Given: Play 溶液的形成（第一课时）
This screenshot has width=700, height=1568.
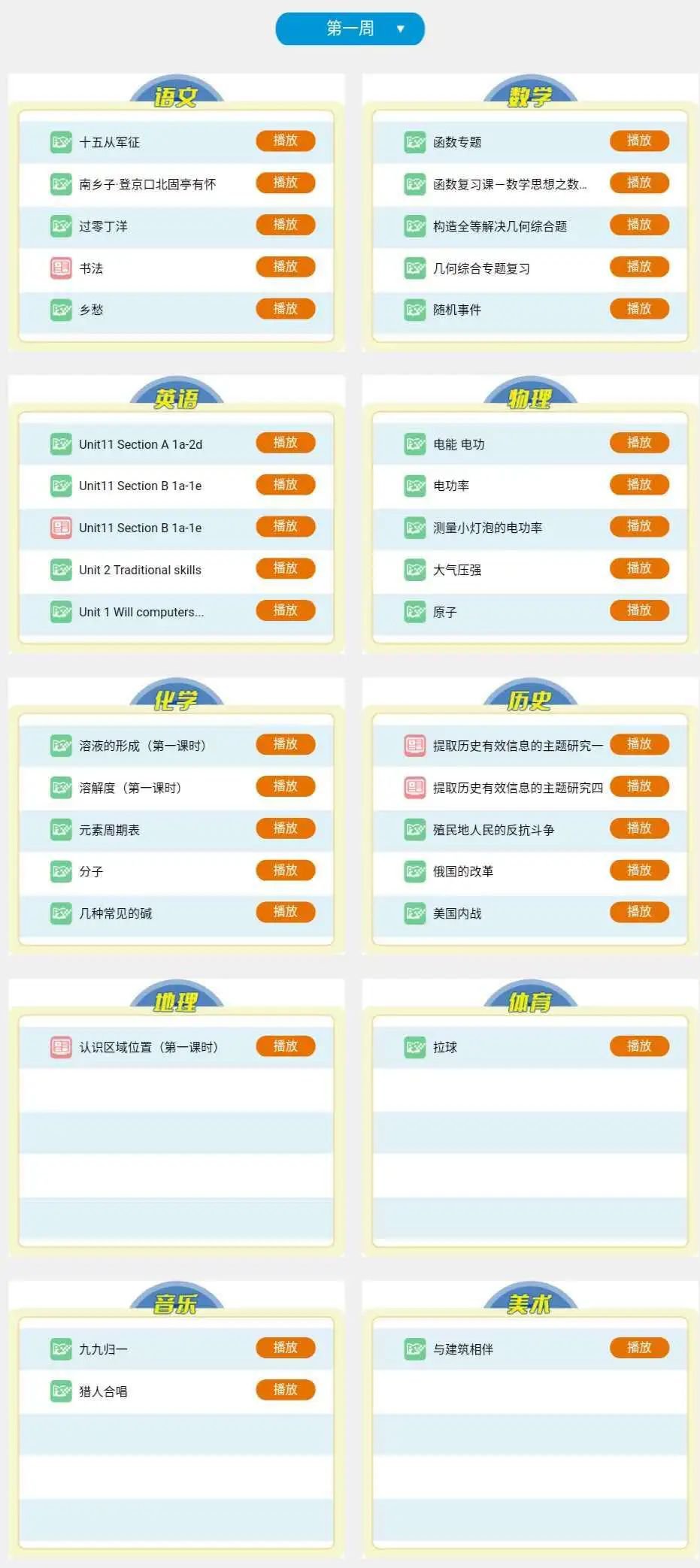Looking at the screenshot, I should tap(285, 744).
